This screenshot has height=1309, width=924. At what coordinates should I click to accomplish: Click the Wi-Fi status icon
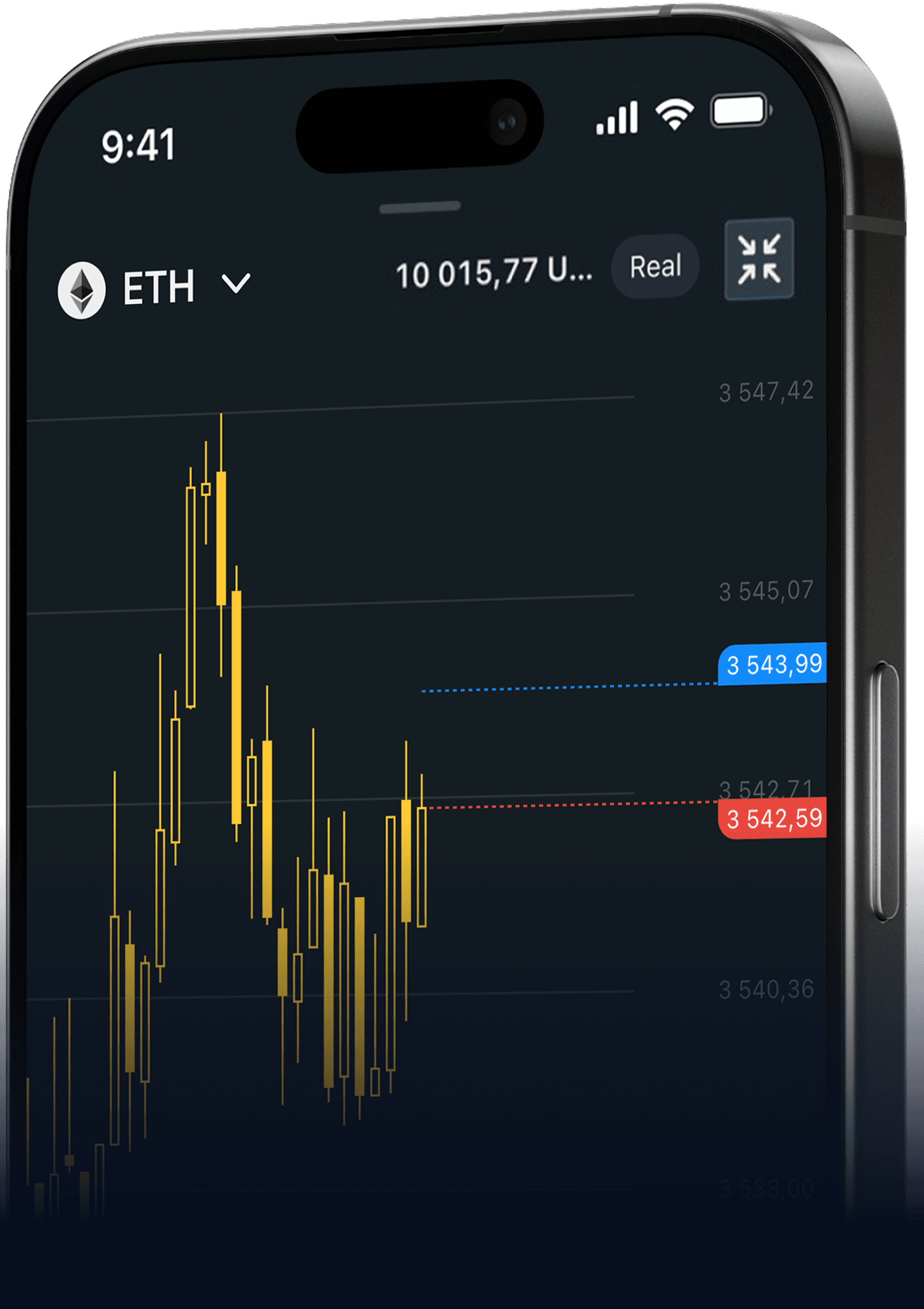coord(675,112)
